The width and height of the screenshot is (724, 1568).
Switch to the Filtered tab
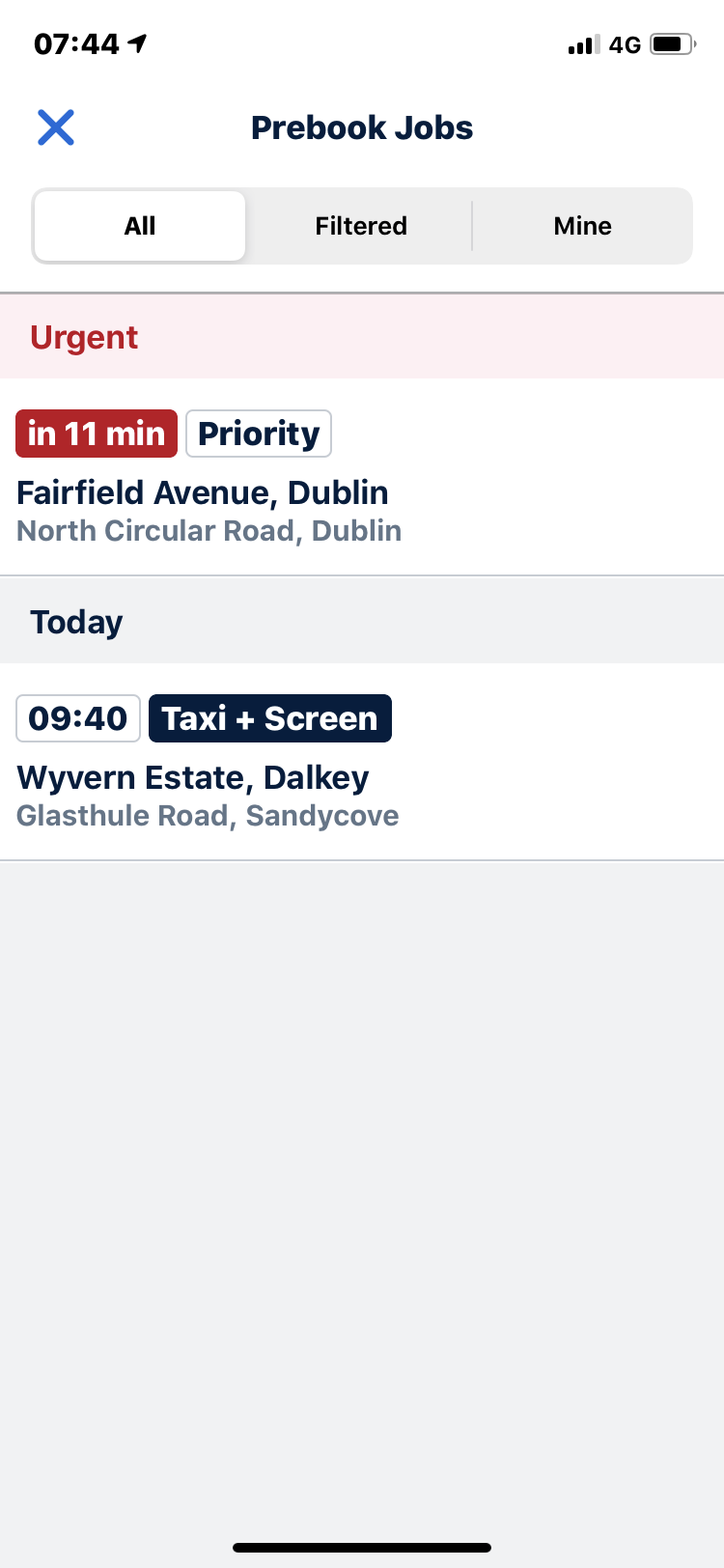pos(361,226)
